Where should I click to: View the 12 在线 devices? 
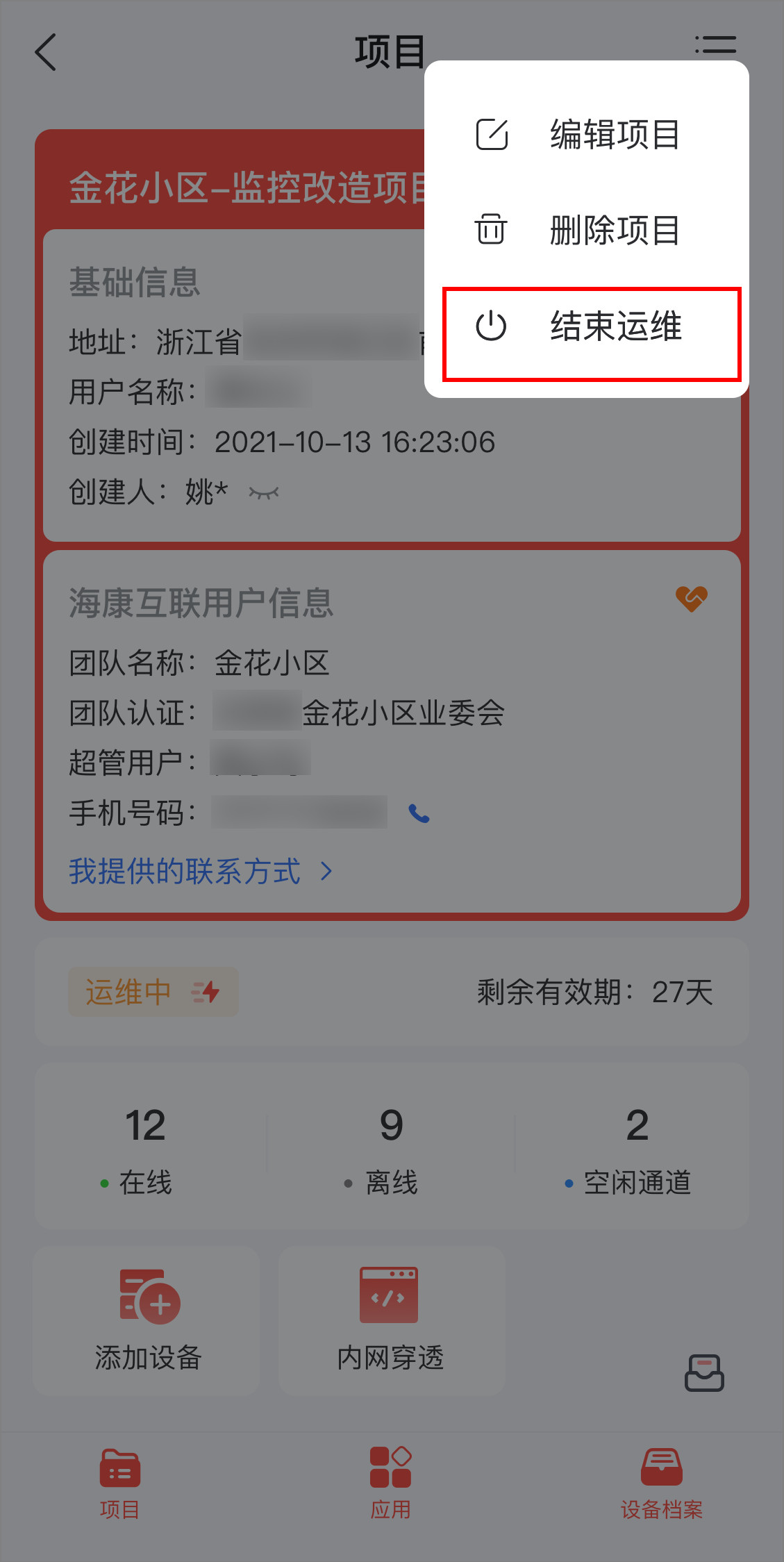point(145,1147)
